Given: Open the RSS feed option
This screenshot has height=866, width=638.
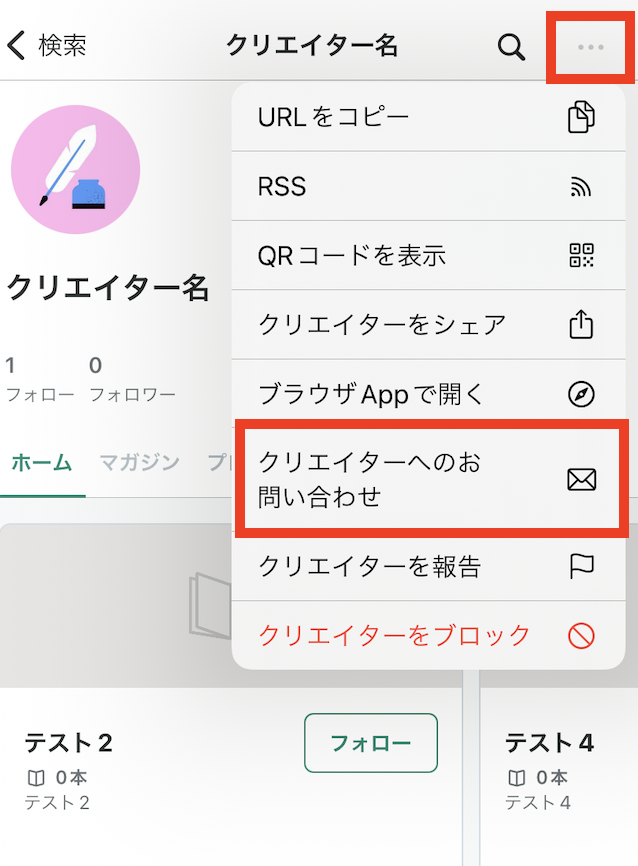Looking at the screenshot, I should [425, 186].
